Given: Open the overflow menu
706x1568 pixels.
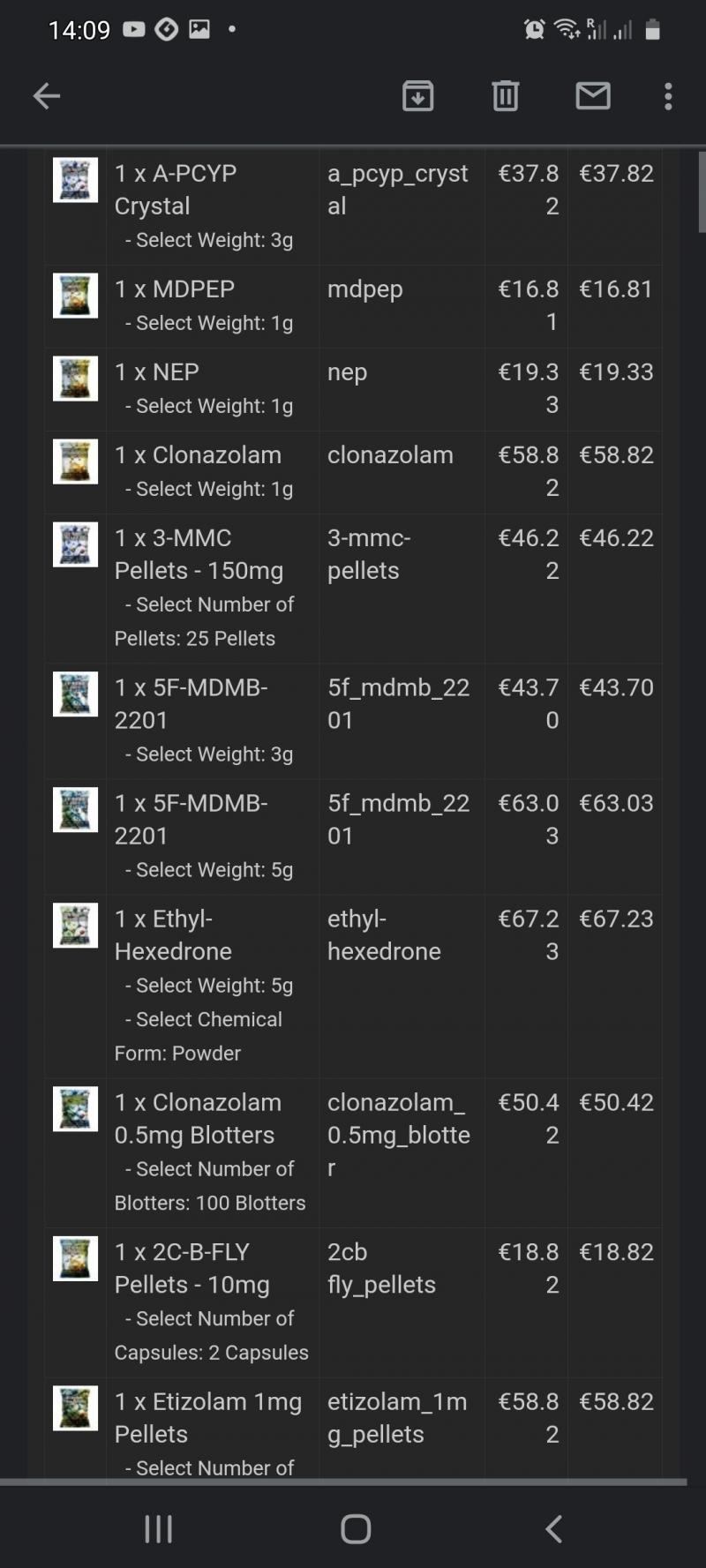Looking at the screenshot, I should click(668, 96).
